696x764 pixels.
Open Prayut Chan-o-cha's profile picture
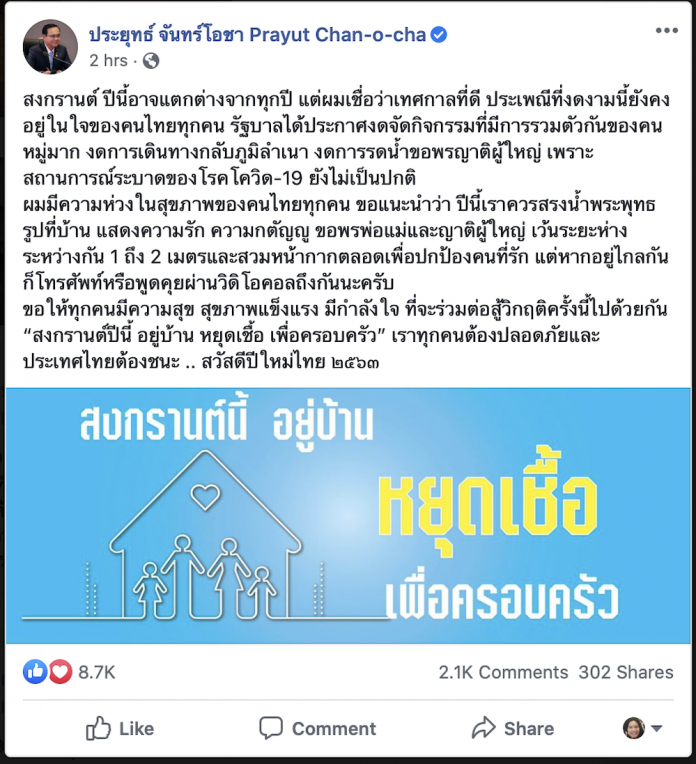pyautogui.click(x=50, y=47)
